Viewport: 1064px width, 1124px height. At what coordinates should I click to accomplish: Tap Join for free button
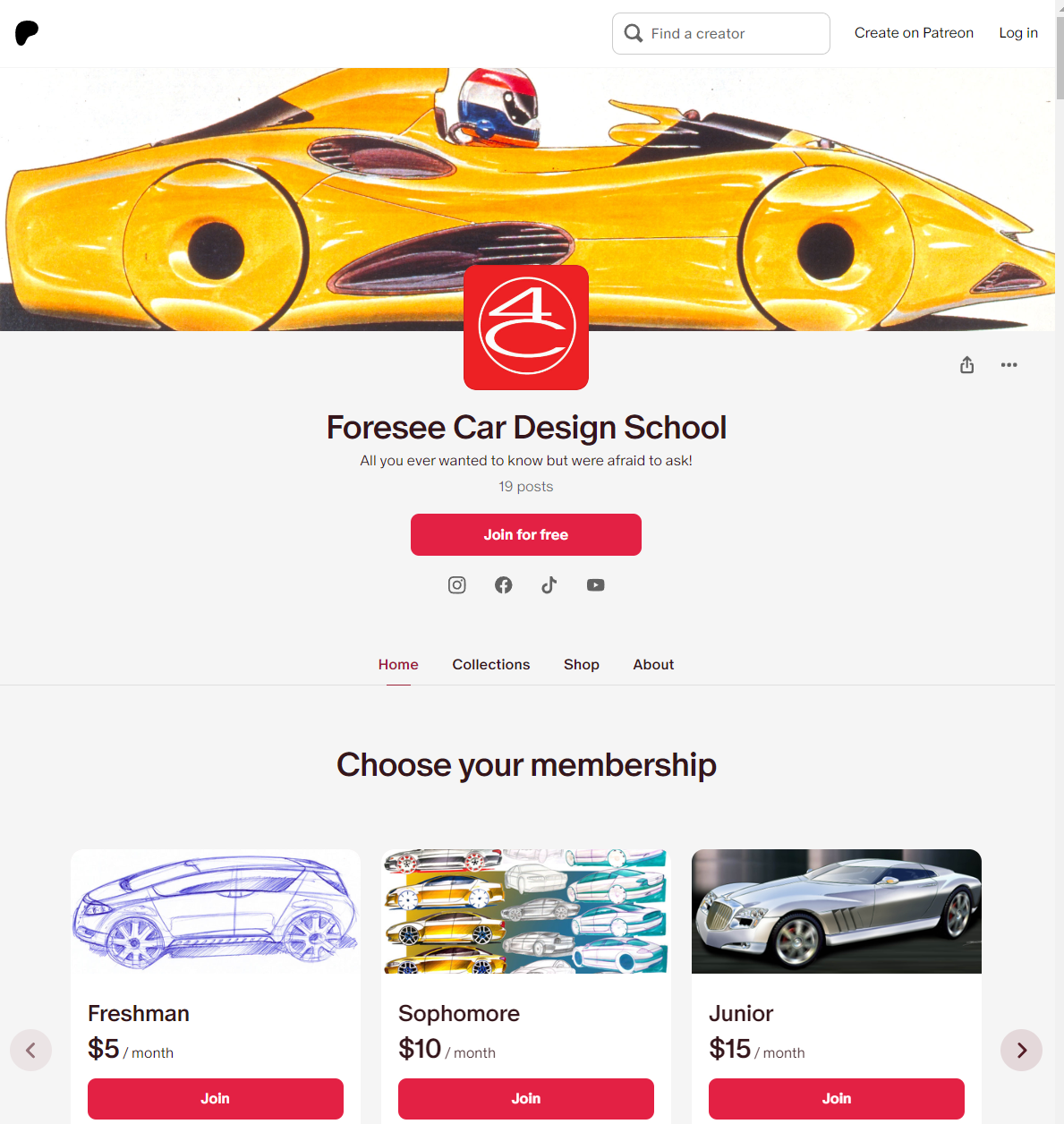pos(526,534)
